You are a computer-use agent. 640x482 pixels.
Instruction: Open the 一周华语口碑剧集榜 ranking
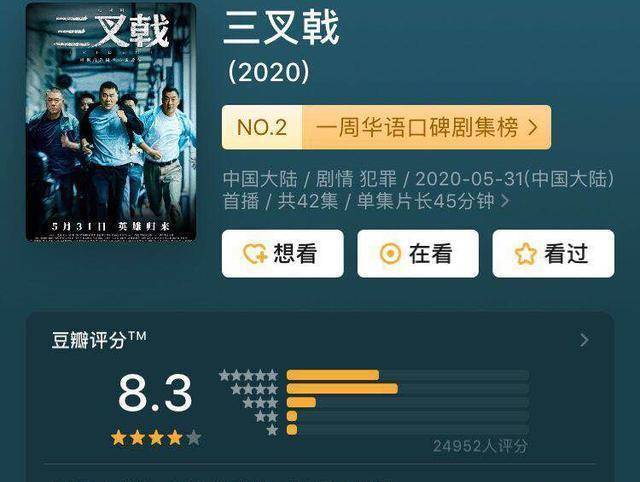click(386, 127)
